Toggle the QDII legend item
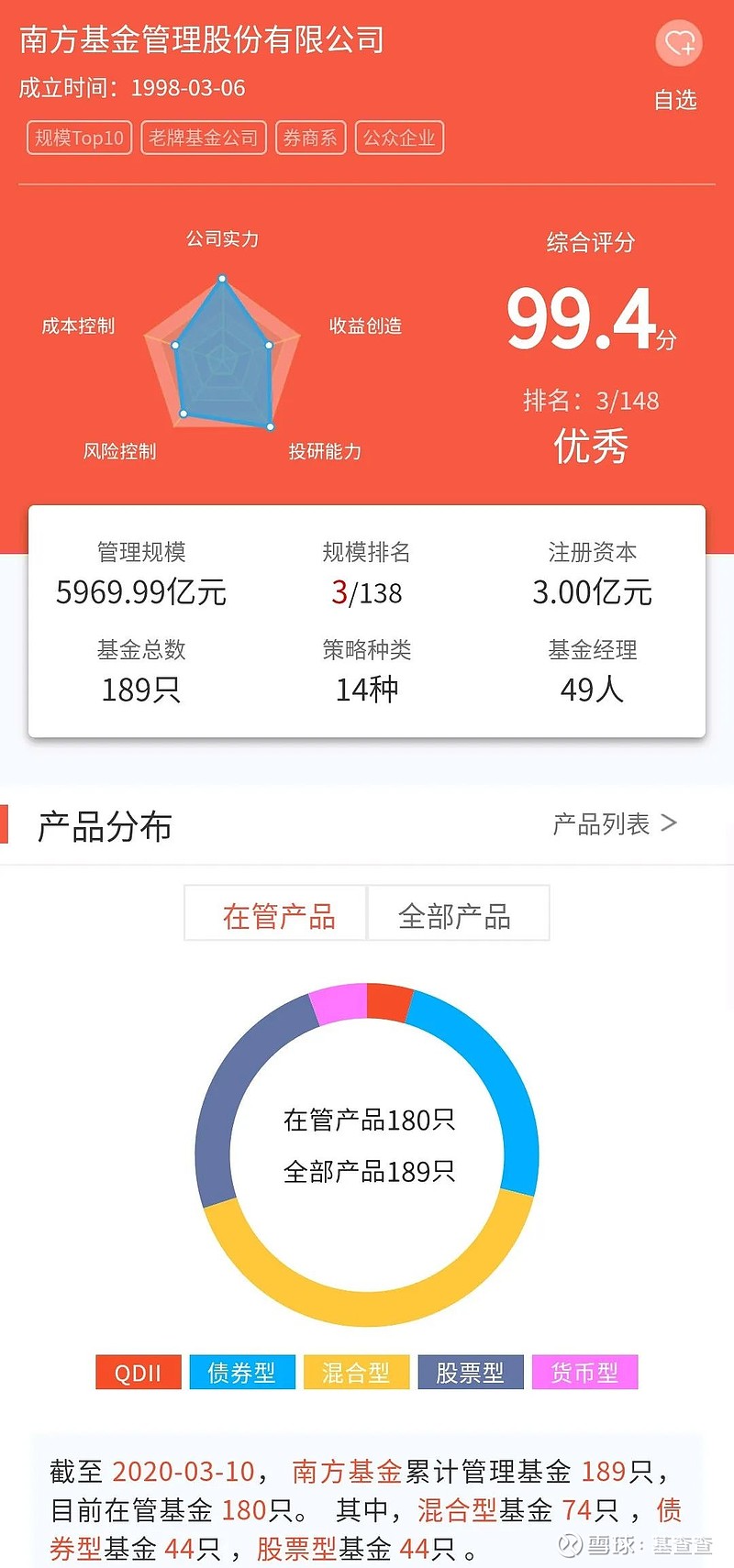Screen dimensions: 734x1568 pyautogui.click(x=139, y=1372)
